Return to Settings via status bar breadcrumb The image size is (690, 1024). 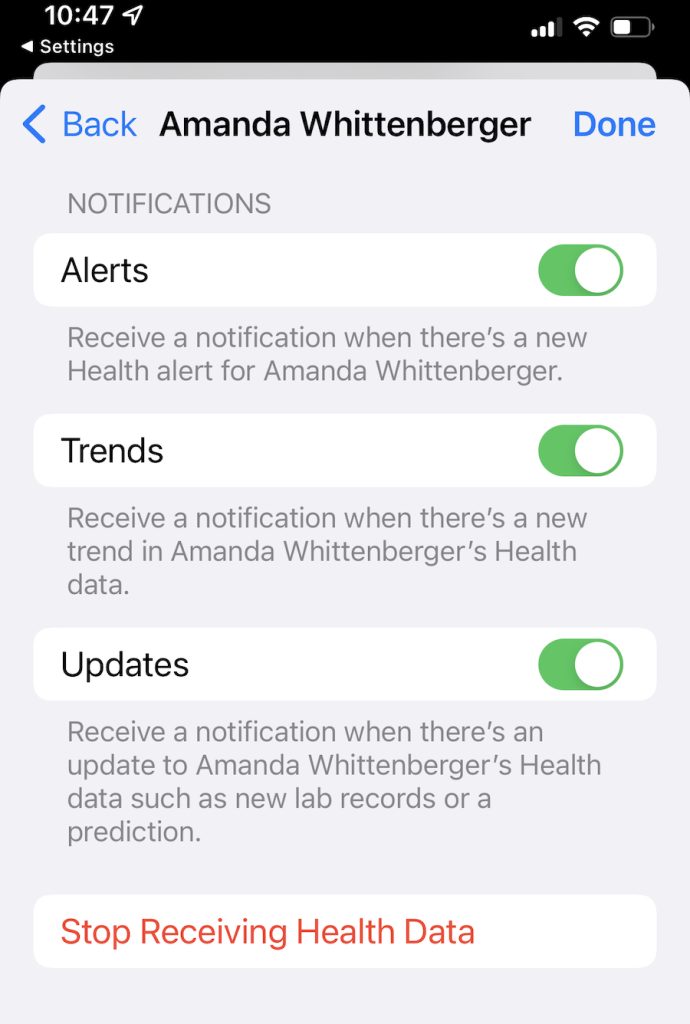coord(68,46)
